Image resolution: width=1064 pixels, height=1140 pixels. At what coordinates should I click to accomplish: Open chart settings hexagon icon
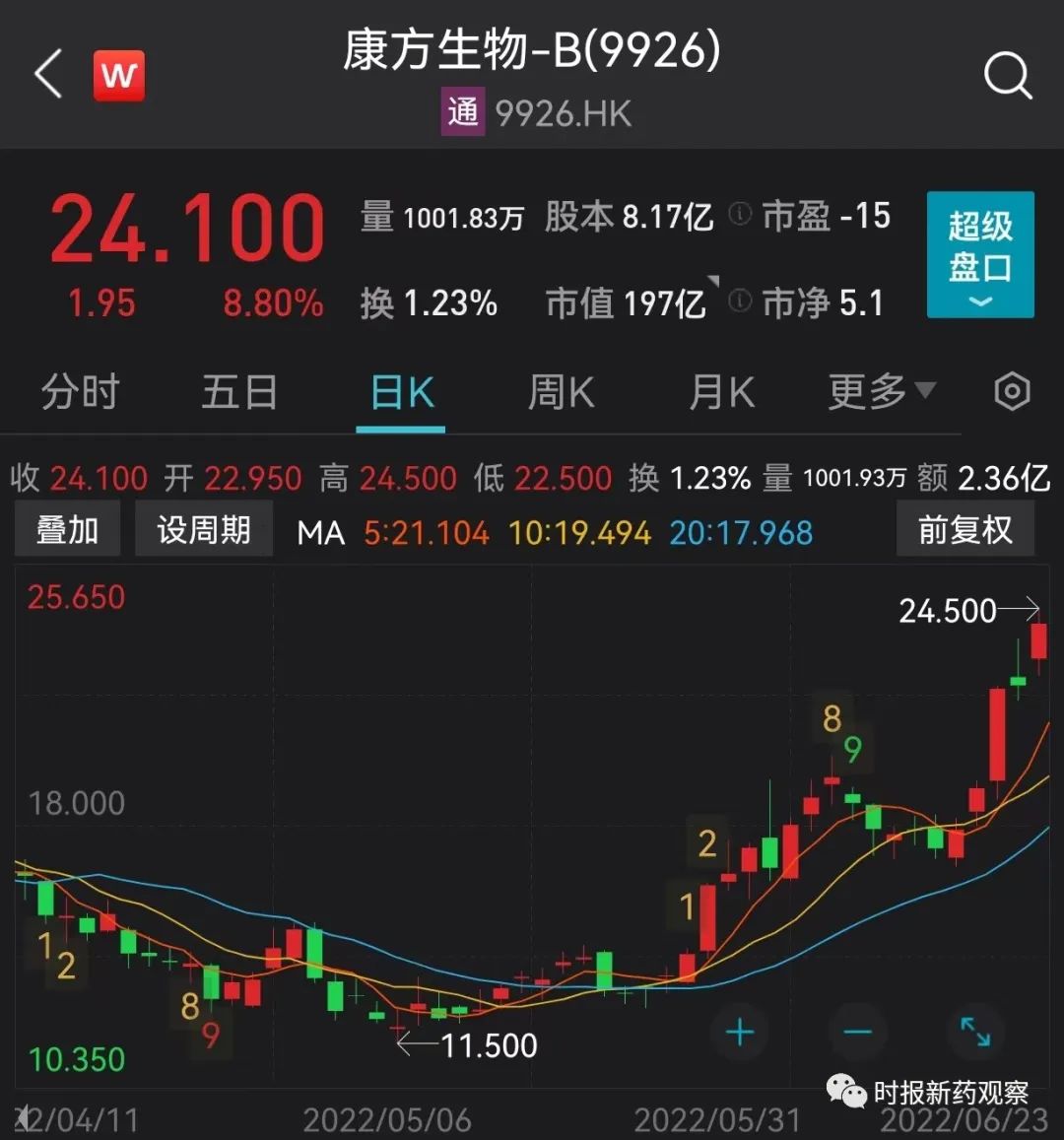(x=1012, y=392)
